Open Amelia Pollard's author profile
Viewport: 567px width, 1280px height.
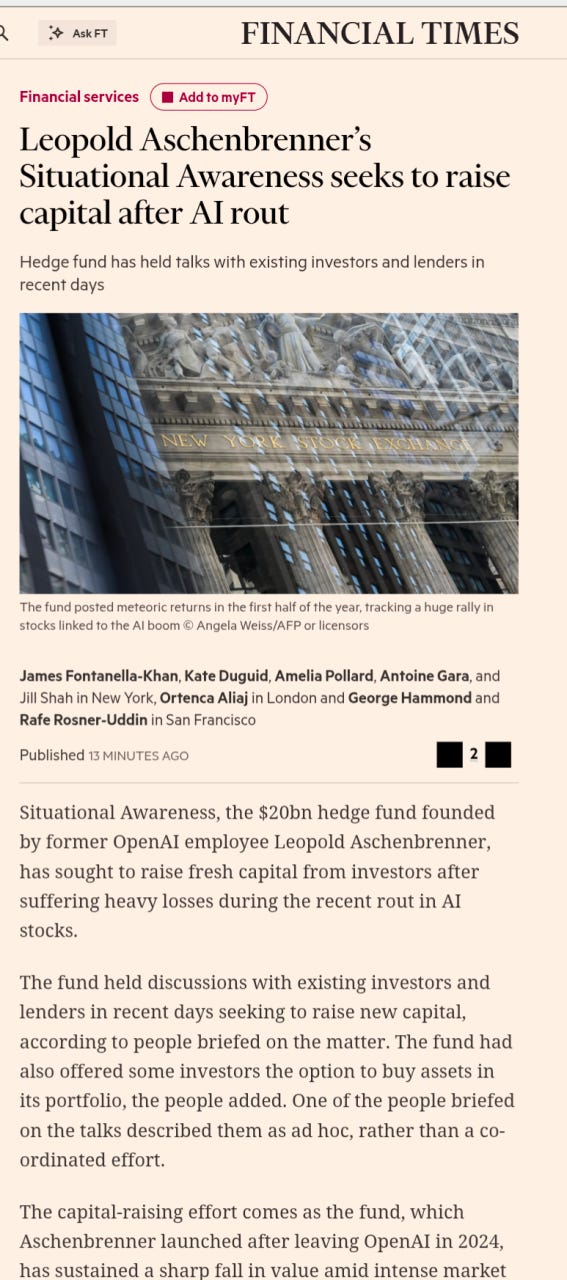[x=319, y=676]
